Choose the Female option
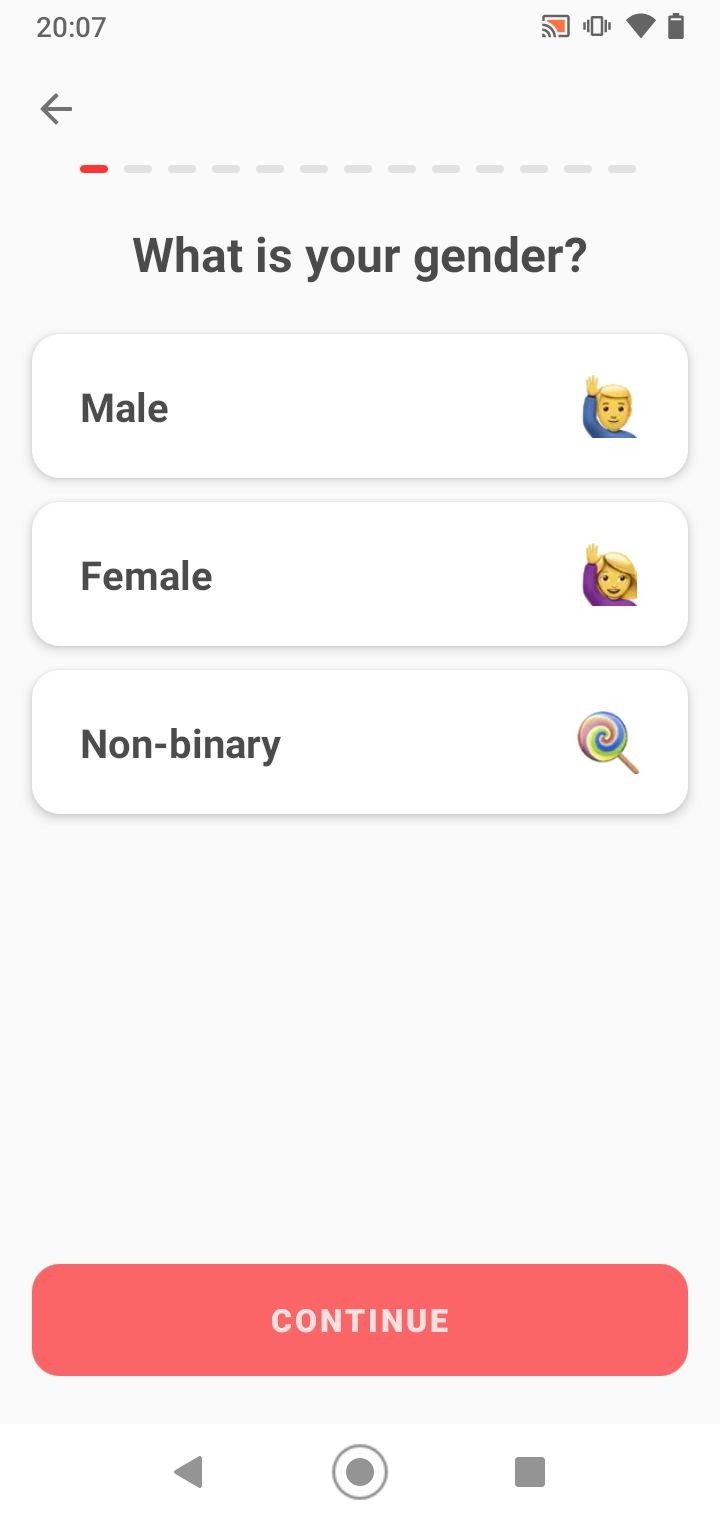 click(x=360, y=574)
